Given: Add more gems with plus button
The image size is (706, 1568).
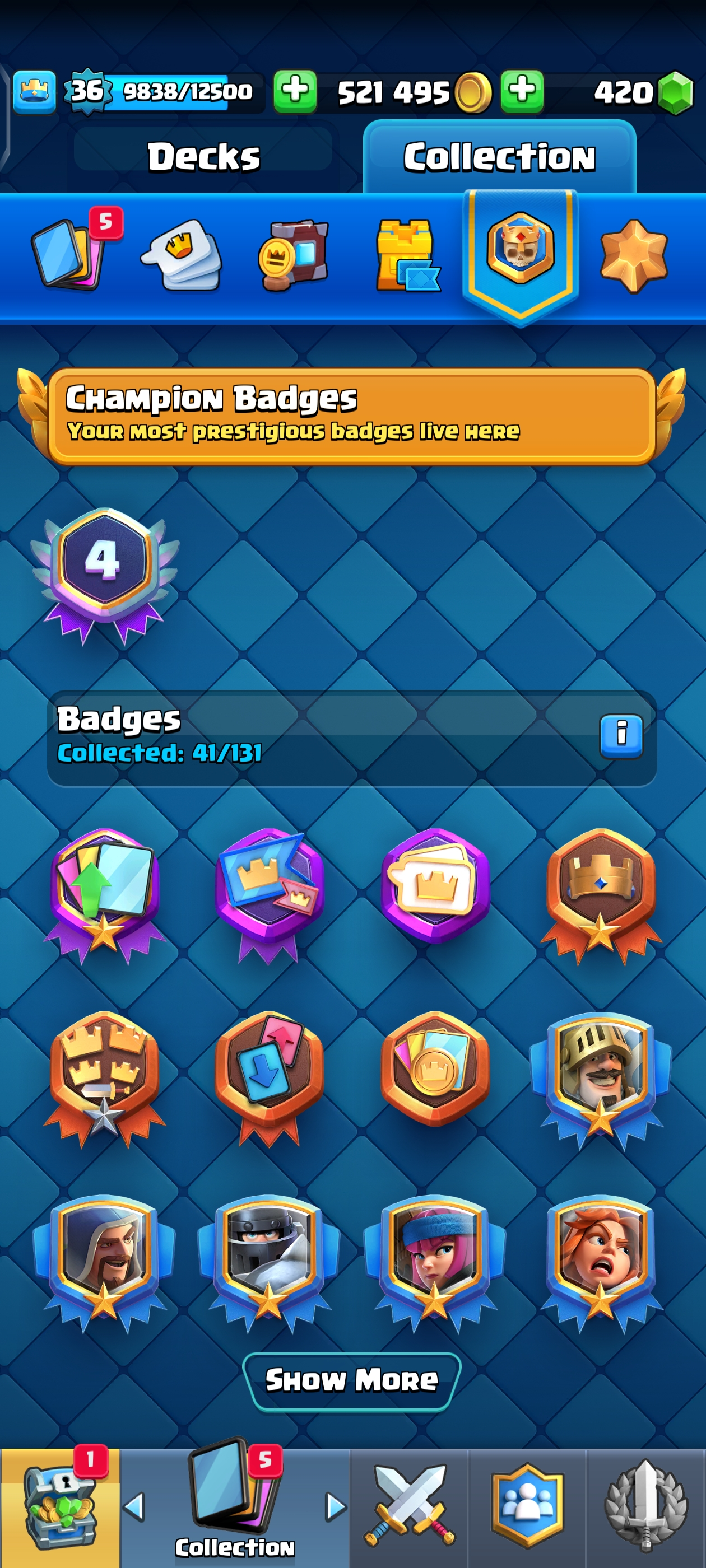Looking at the screenshot, I should 522,91.
